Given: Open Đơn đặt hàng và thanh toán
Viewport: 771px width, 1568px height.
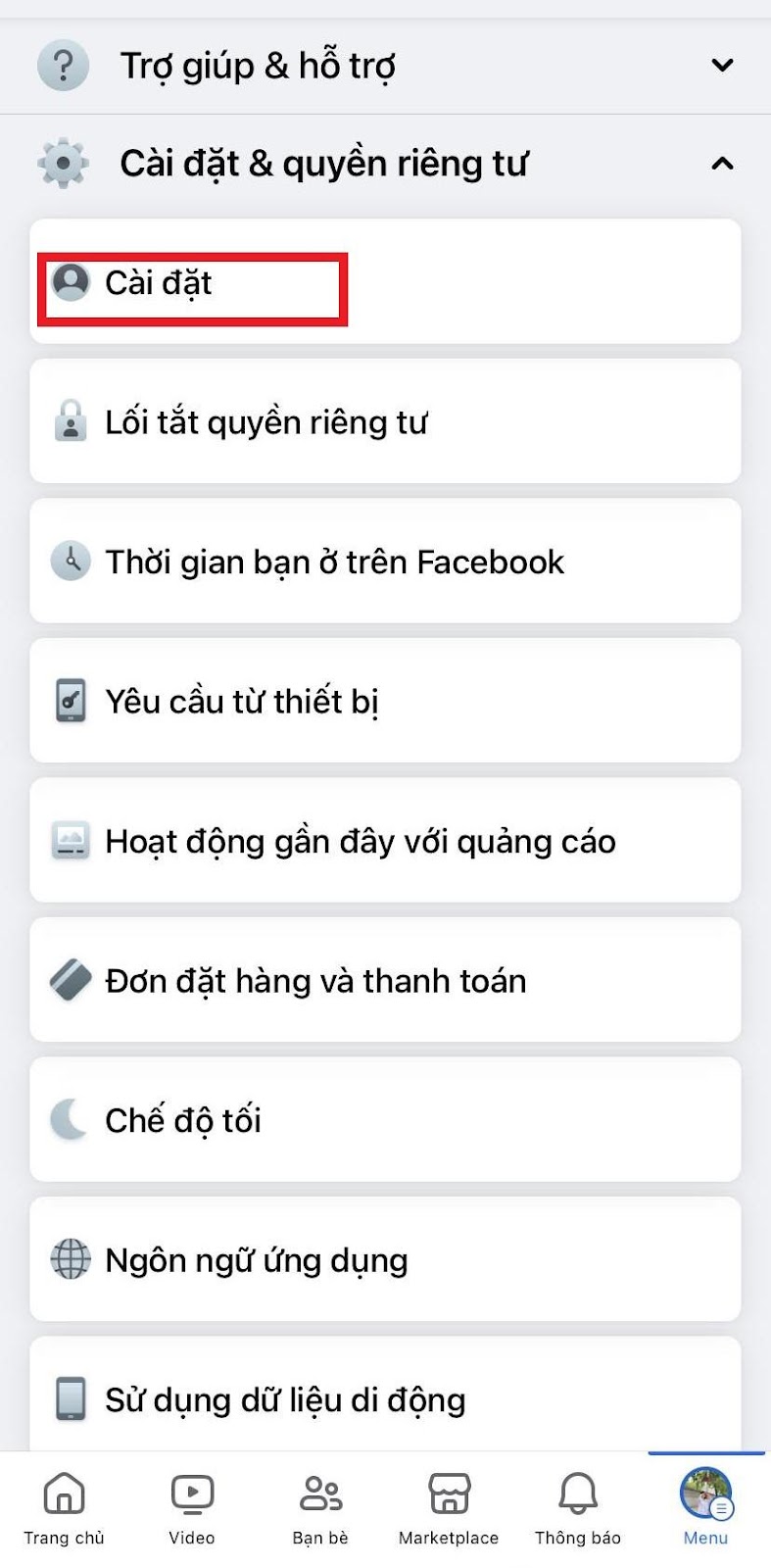Looking at the screenshot, I should pos(384,980).
